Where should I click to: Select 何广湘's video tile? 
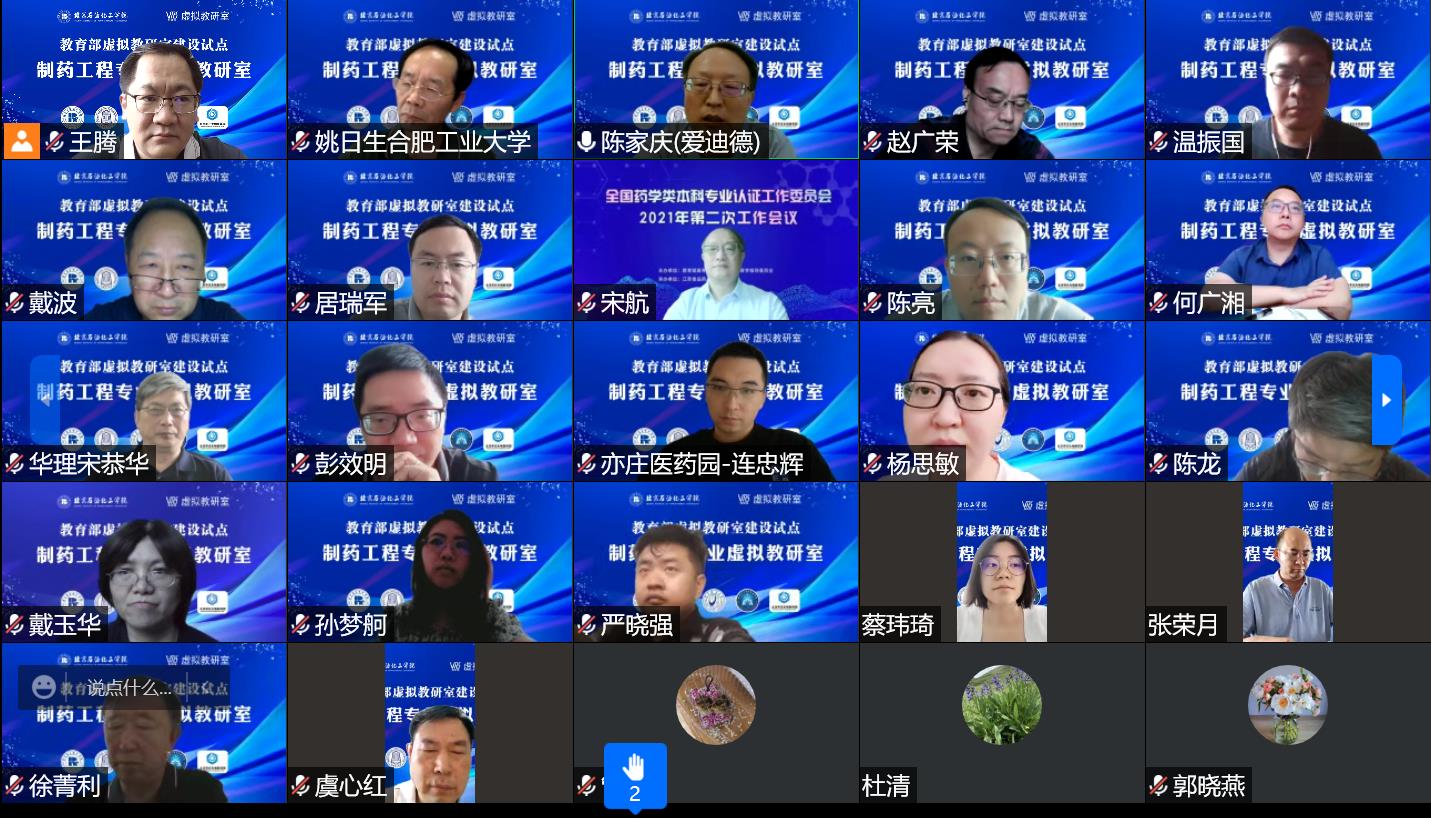[x=1288, y=240]
